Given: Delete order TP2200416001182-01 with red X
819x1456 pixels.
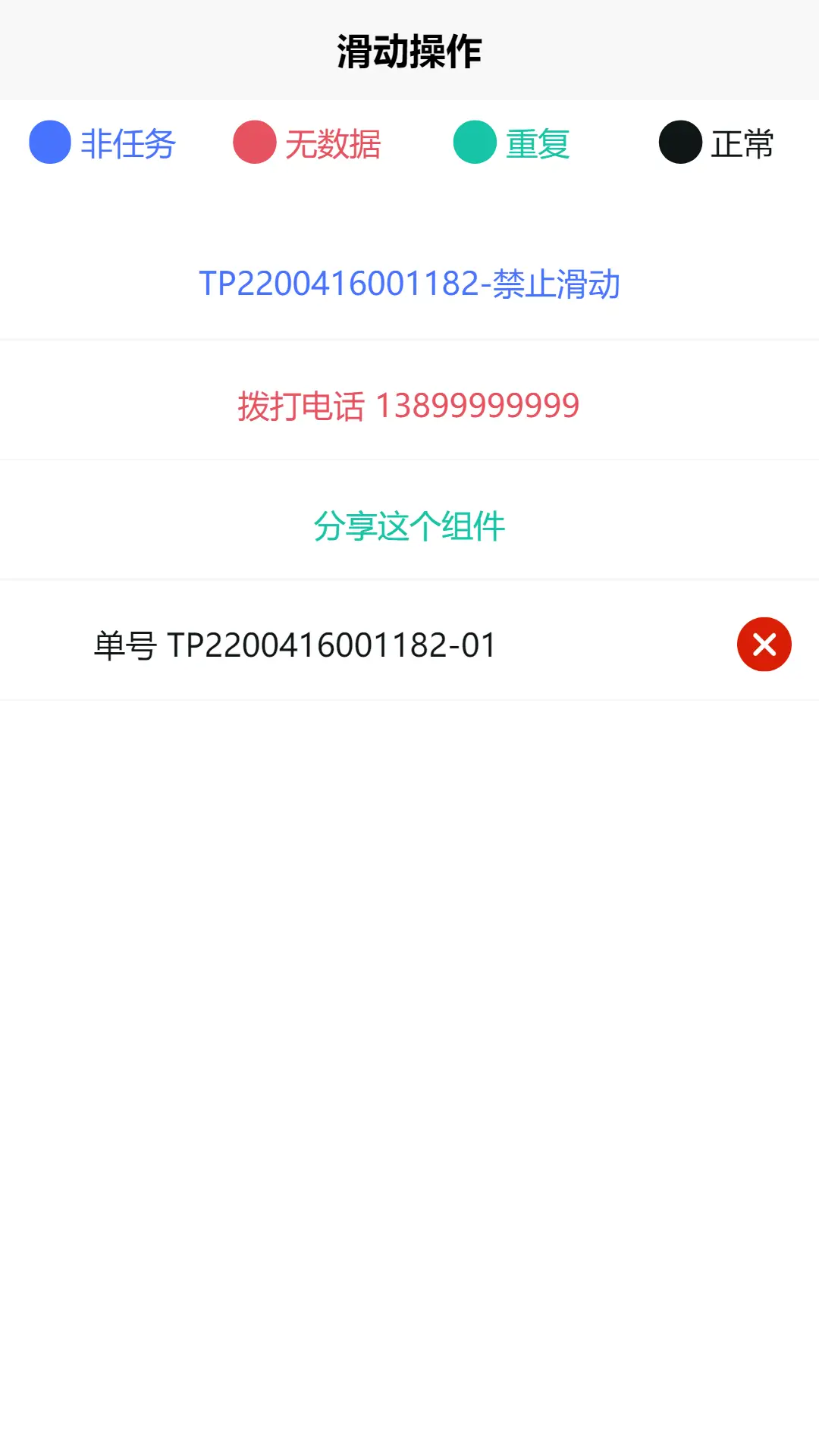Looking at the screenshot, I should [x=764, y=645].
